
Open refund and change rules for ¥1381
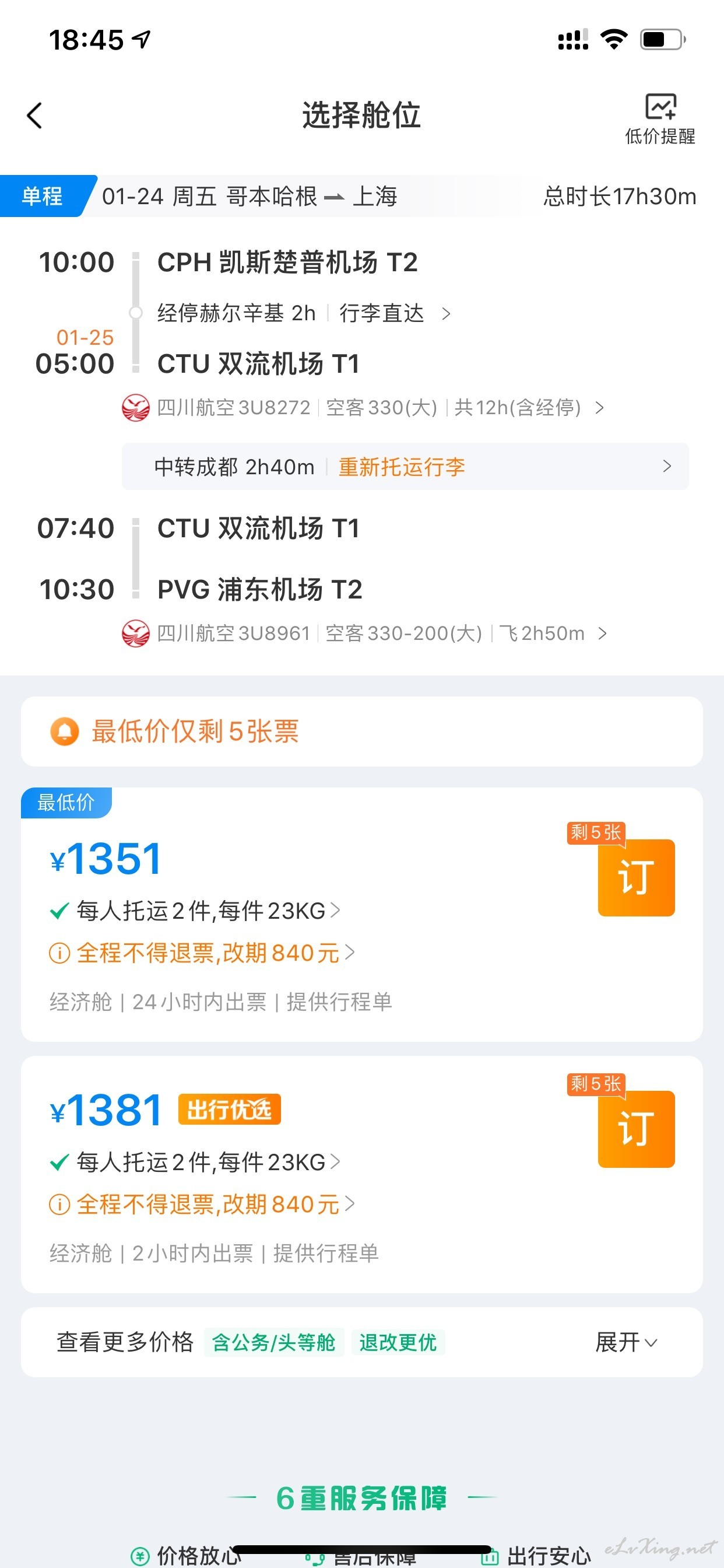pyautogui.click(x=202, y=1204)
